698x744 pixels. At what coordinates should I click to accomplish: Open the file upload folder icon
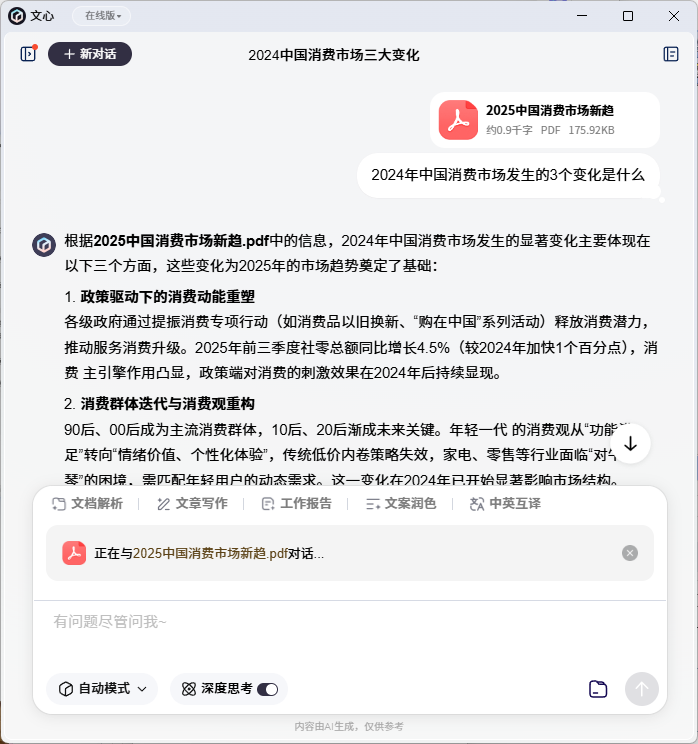click(x=598, y=689)
